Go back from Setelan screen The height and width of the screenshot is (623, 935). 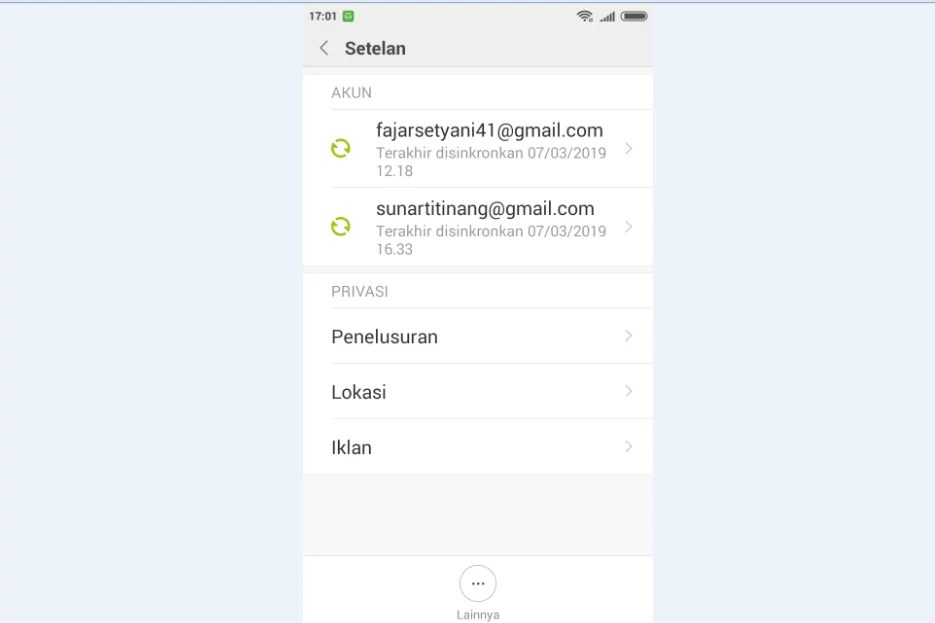pos(323,48)
